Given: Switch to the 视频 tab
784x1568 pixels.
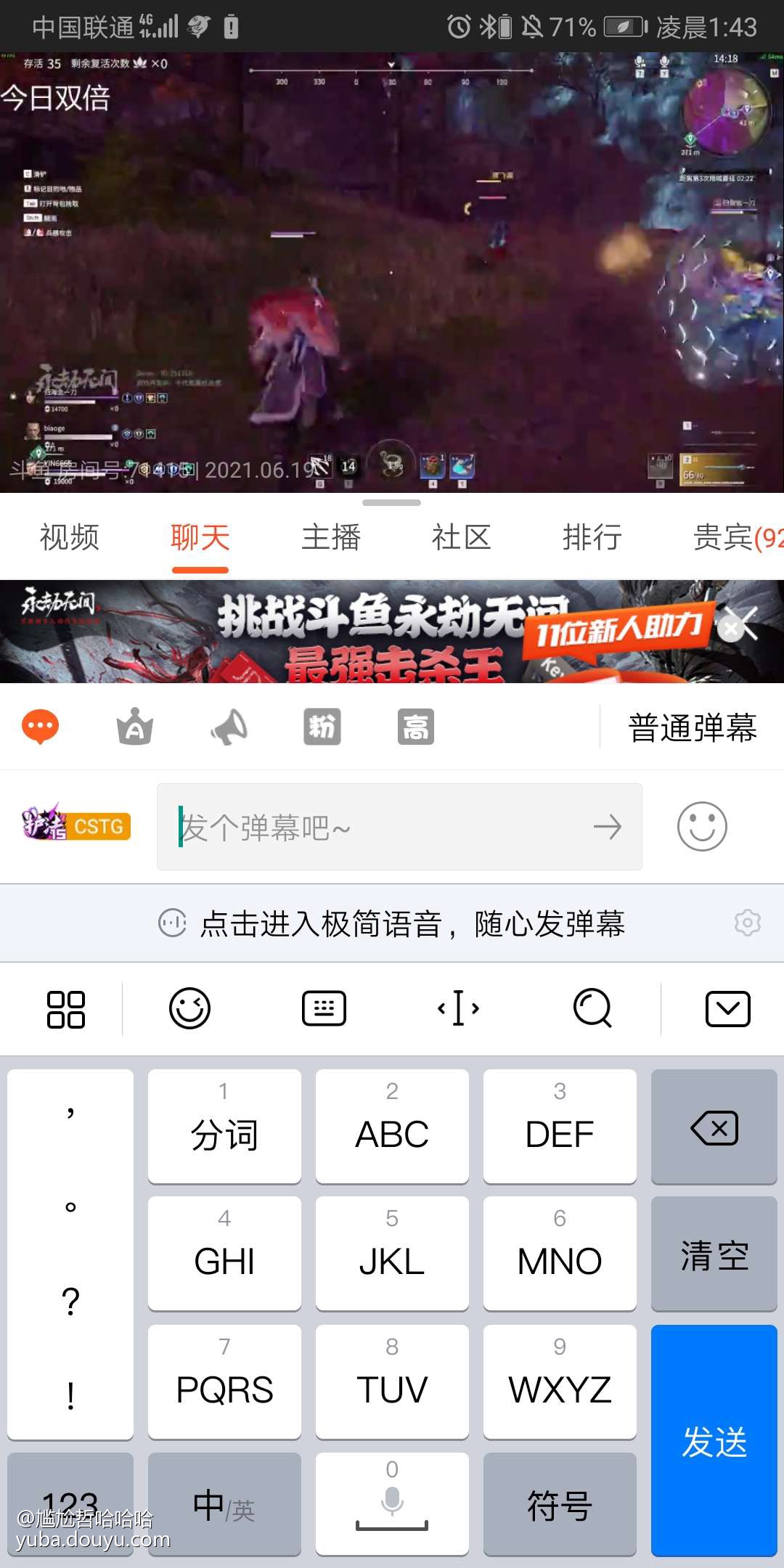Looking at the screenshot, I should point(69,538).
